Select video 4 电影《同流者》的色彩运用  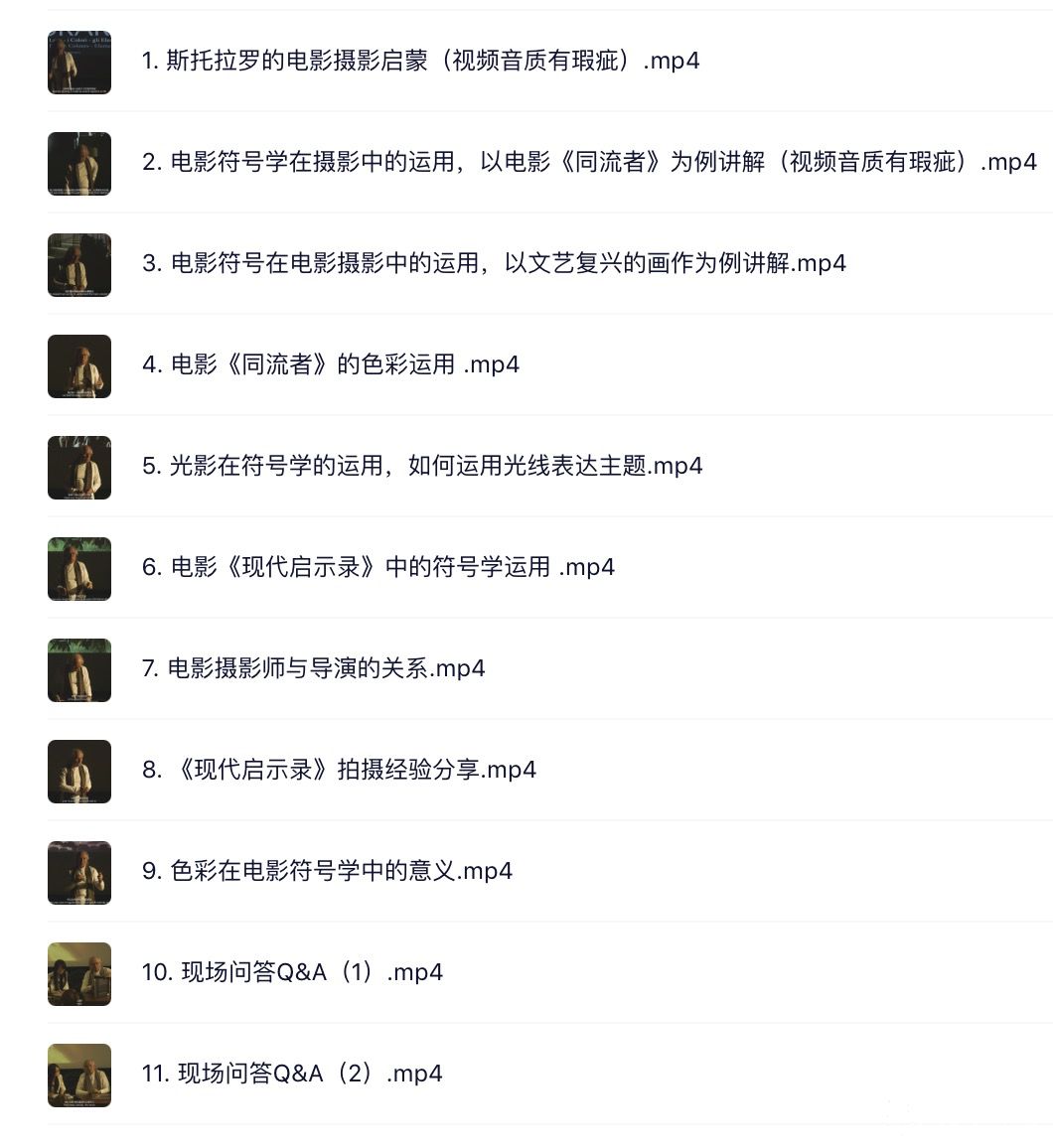tap(330, 364)
